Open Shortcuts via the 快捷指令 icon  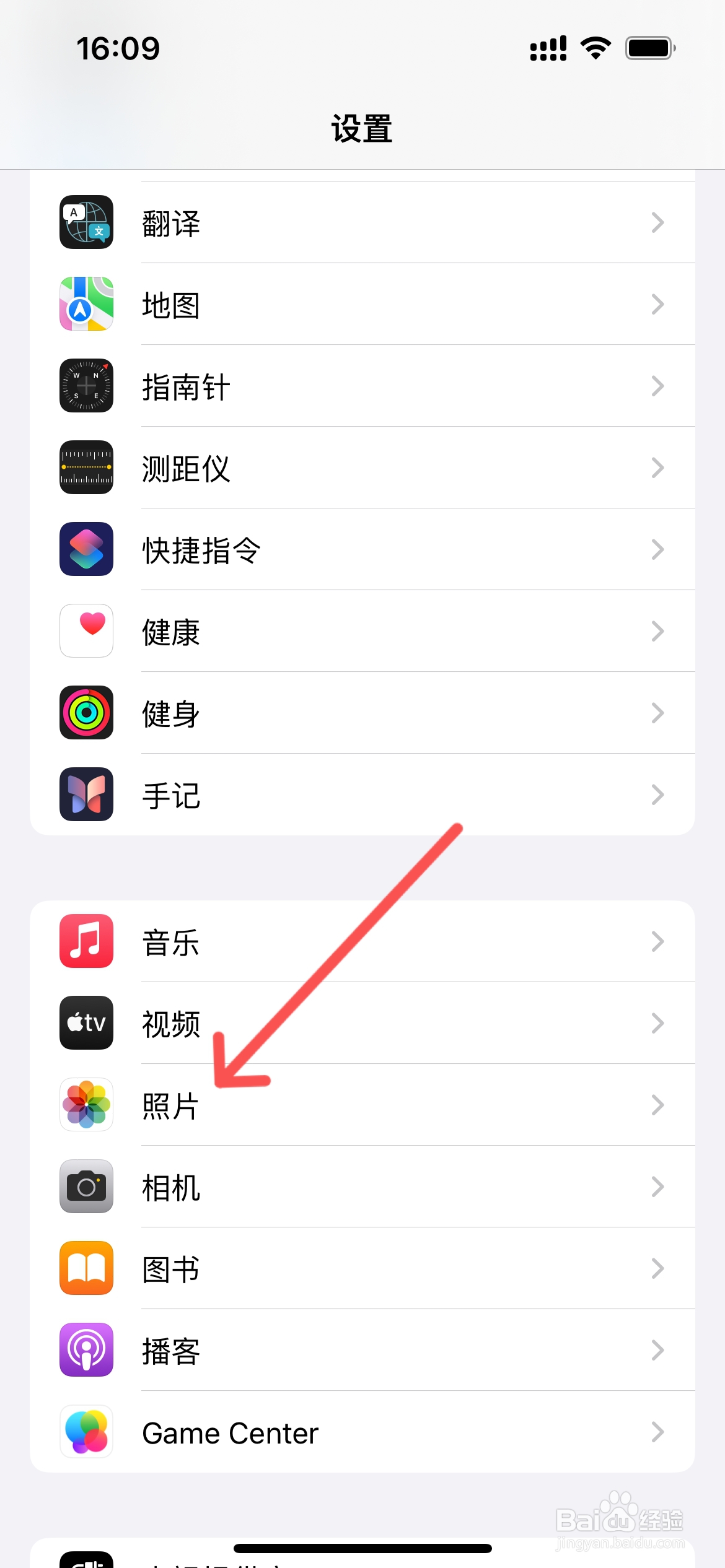pyautogui.click(x=86, y=549)
